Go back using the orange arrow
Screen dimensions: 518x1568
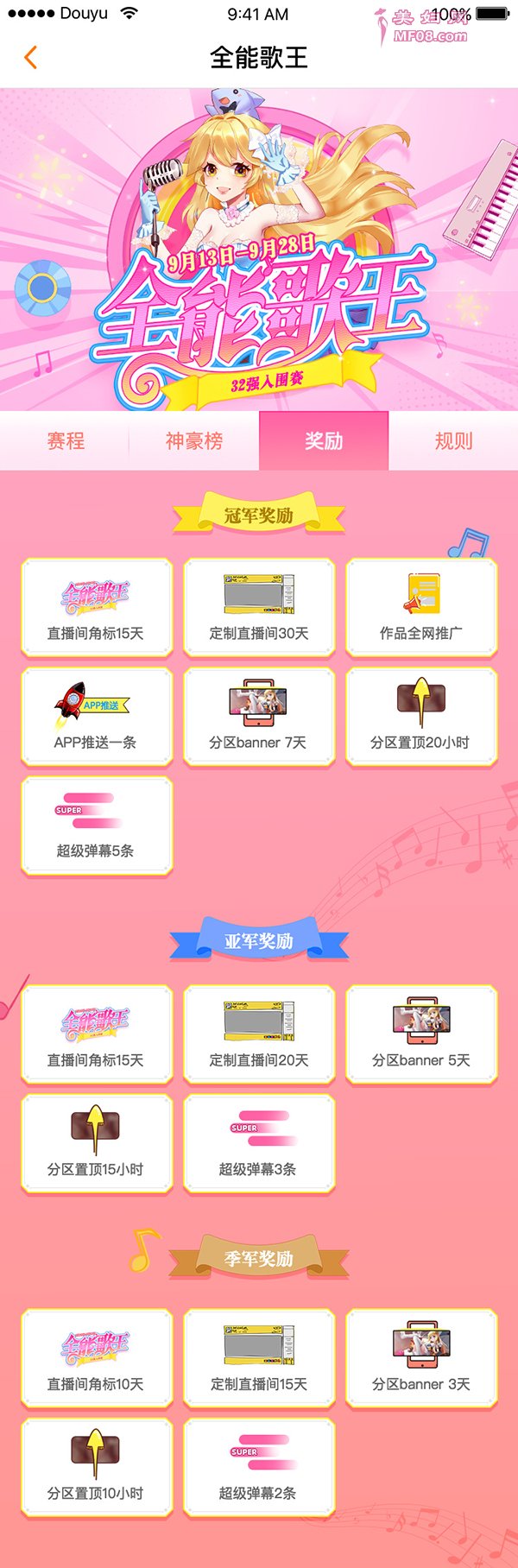31,58
